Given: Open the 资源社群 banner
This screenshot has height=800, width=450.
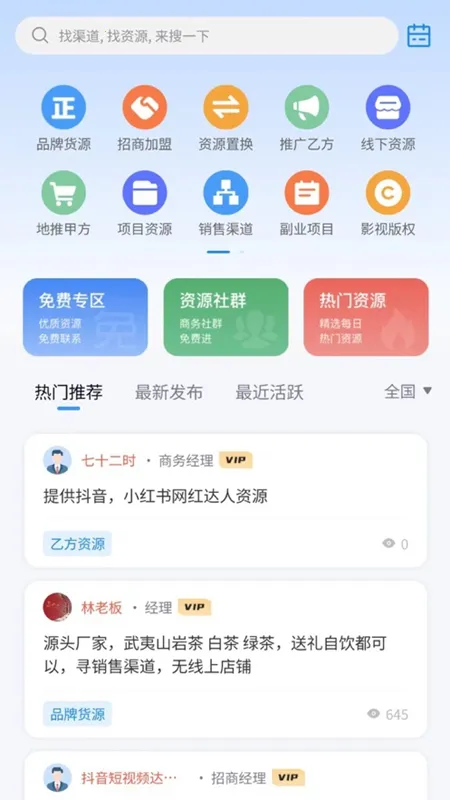Looking at the screenshot, I should 226,317.
